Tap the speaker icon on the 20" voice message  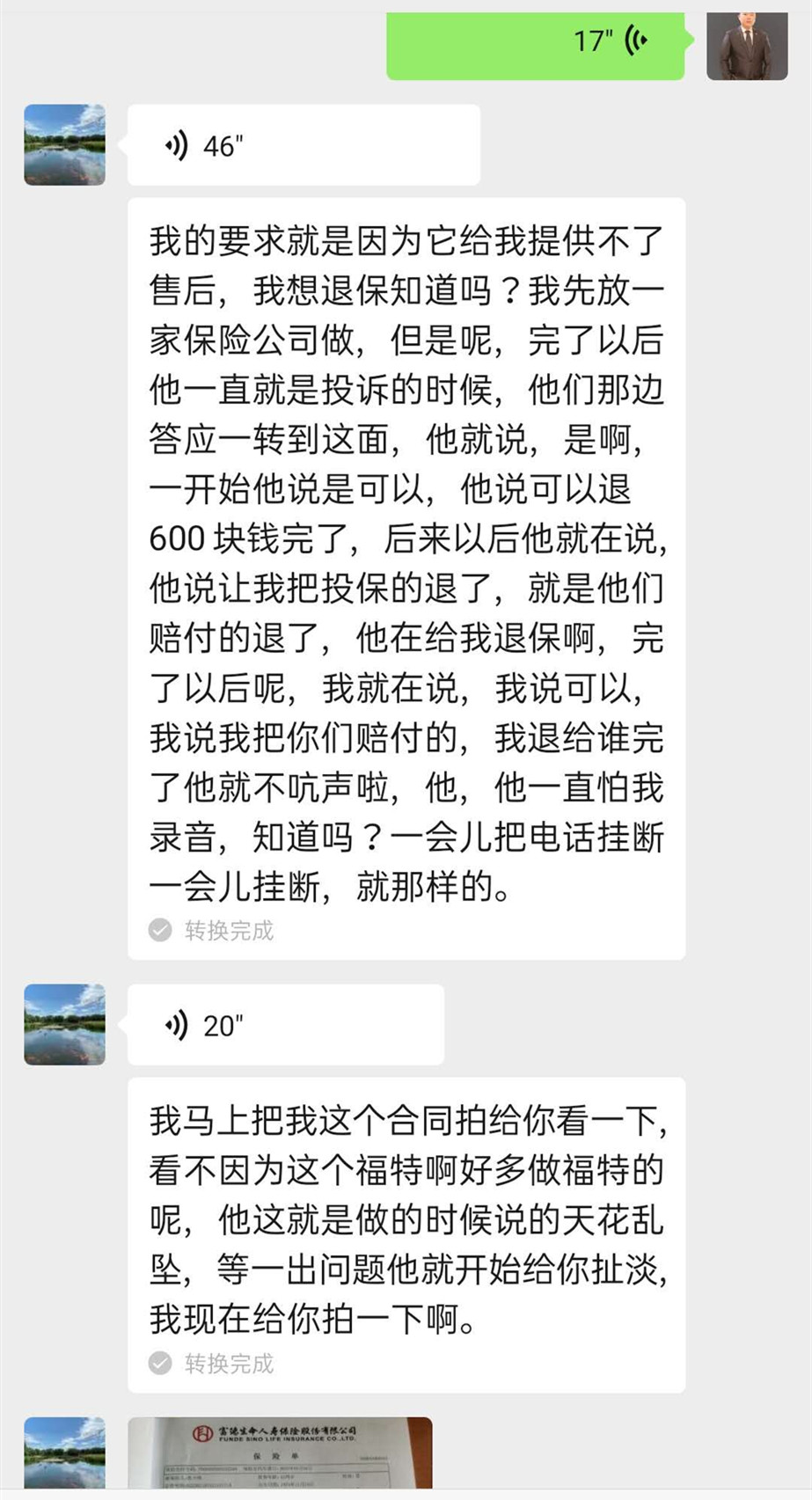point(179,1024)
